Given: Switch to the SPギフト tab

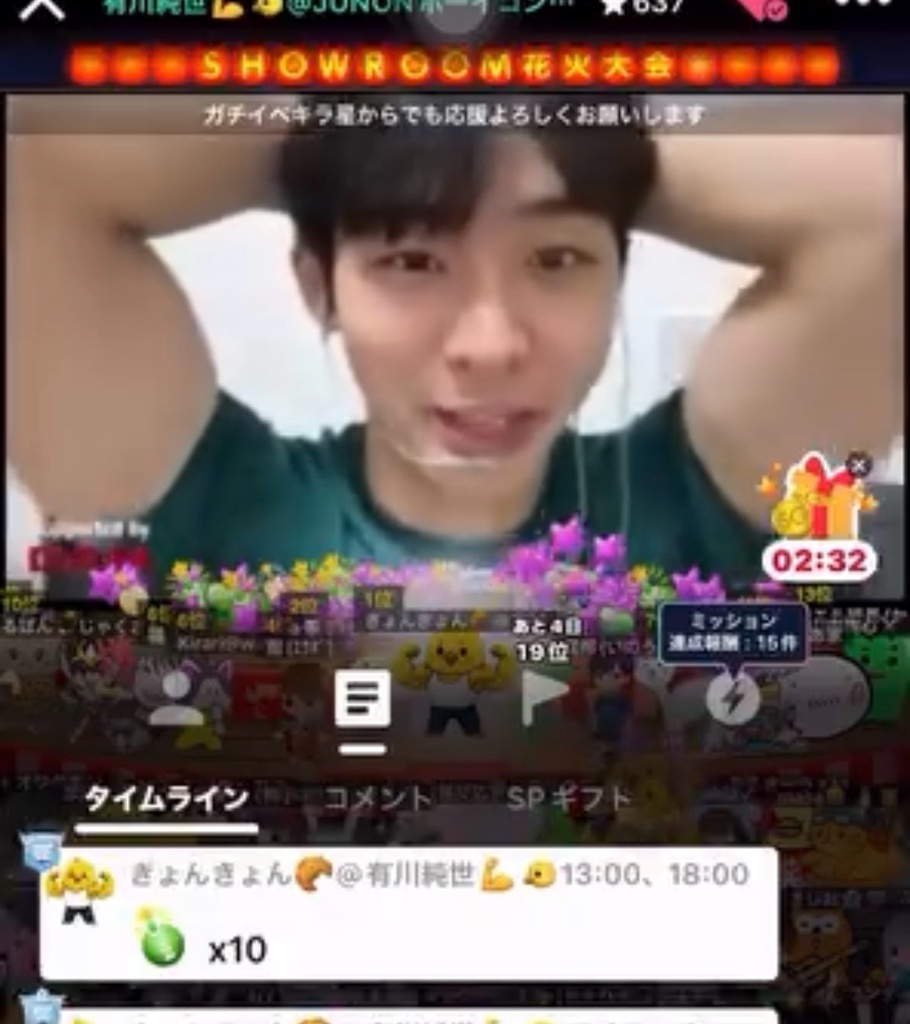Looking at the screenshot, I should tap(569, 798).
